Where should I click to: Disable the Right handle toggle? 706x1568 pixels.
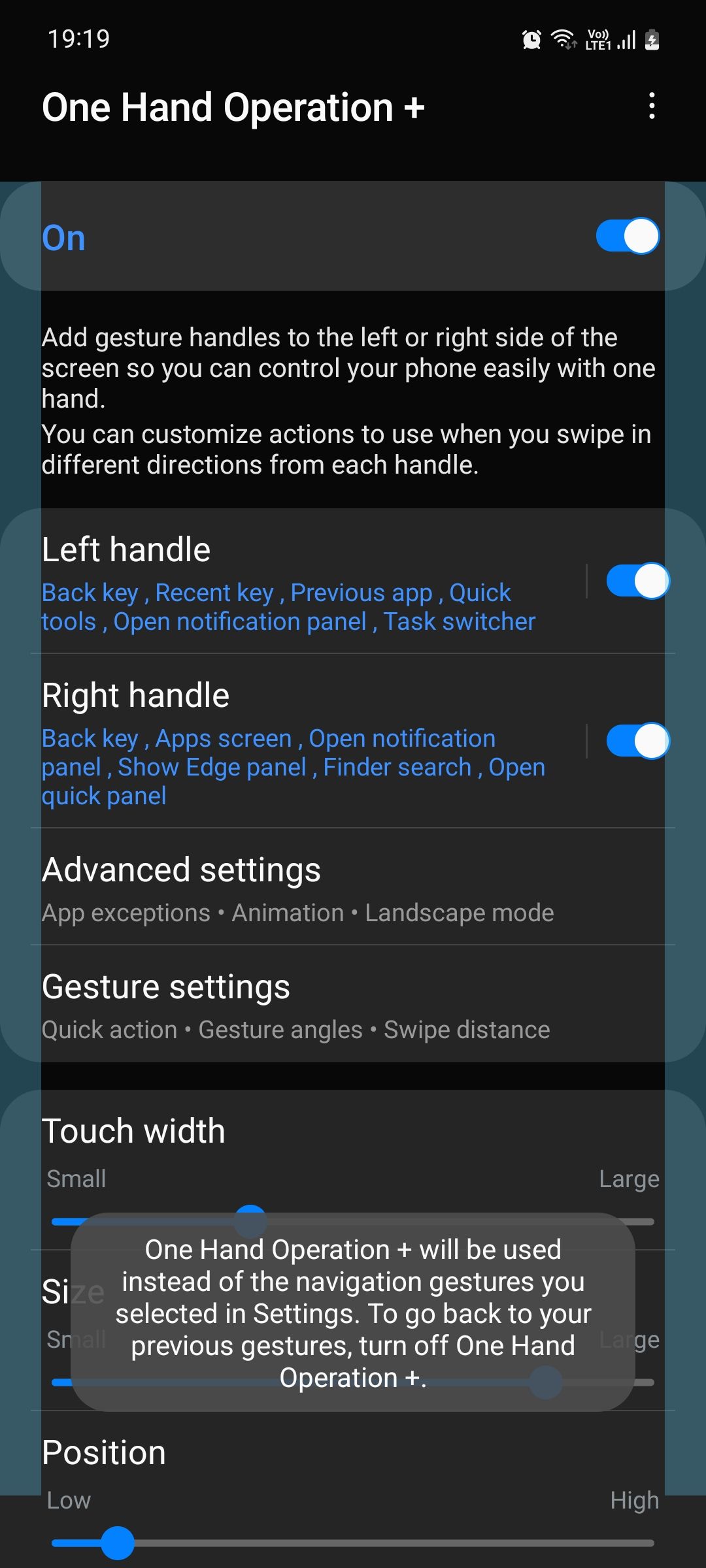(x=637, y=741)
